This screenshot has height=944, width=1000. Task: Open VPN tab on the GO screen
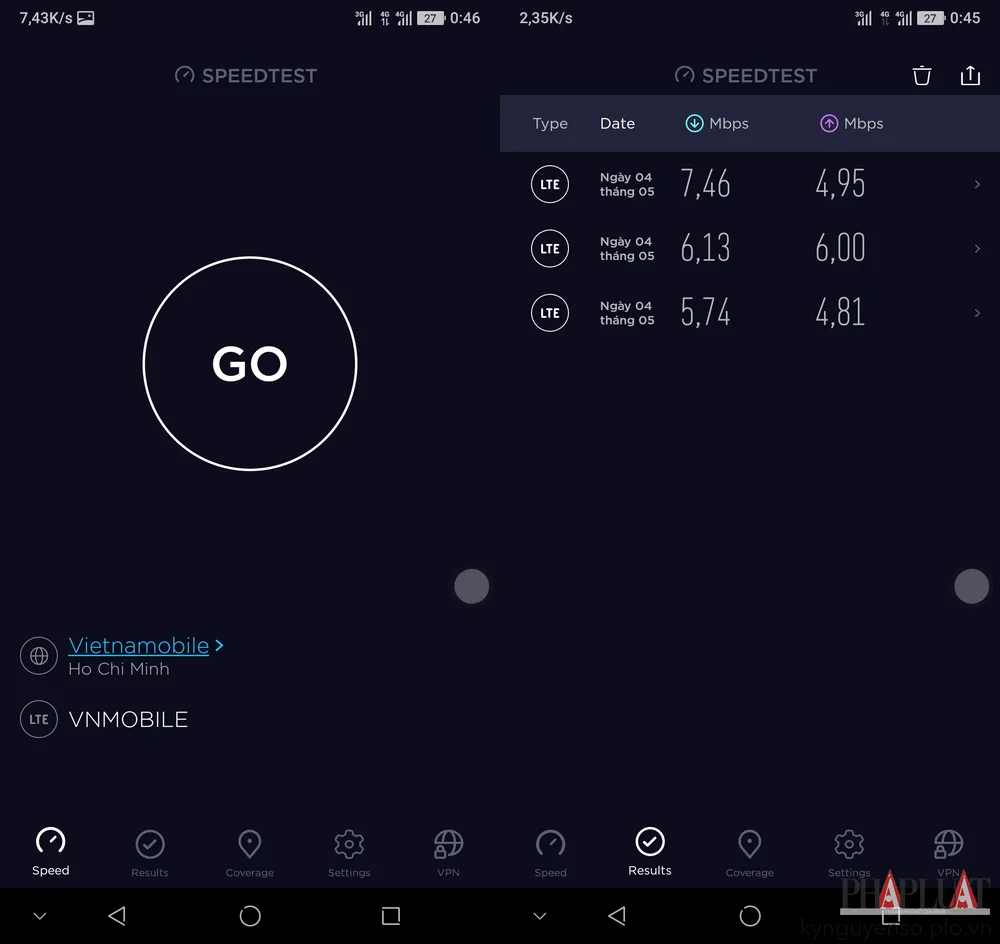[x=448, y=853]
